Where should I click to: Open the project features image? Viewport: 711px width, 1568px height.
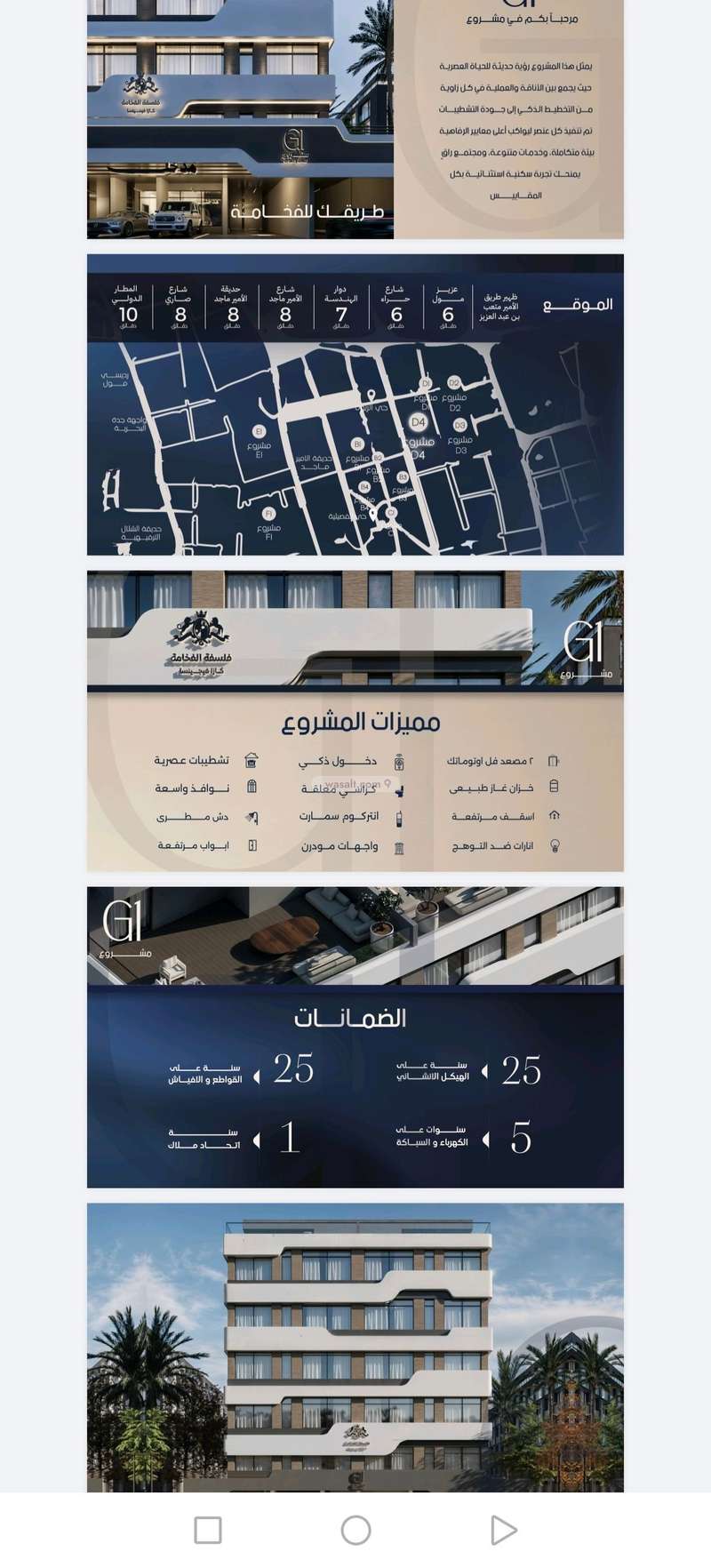point(355,721)
